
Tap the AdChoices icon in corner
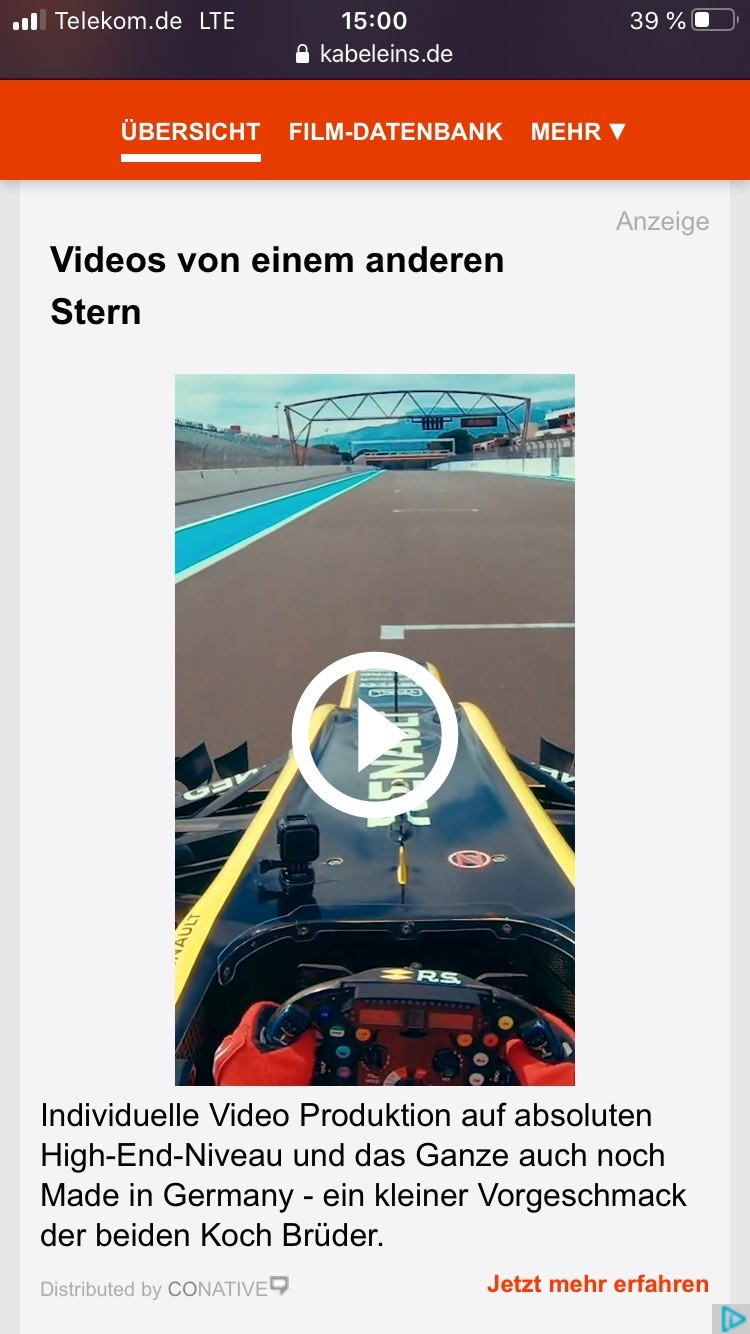pyautogui.click(x=730, y=1318)
